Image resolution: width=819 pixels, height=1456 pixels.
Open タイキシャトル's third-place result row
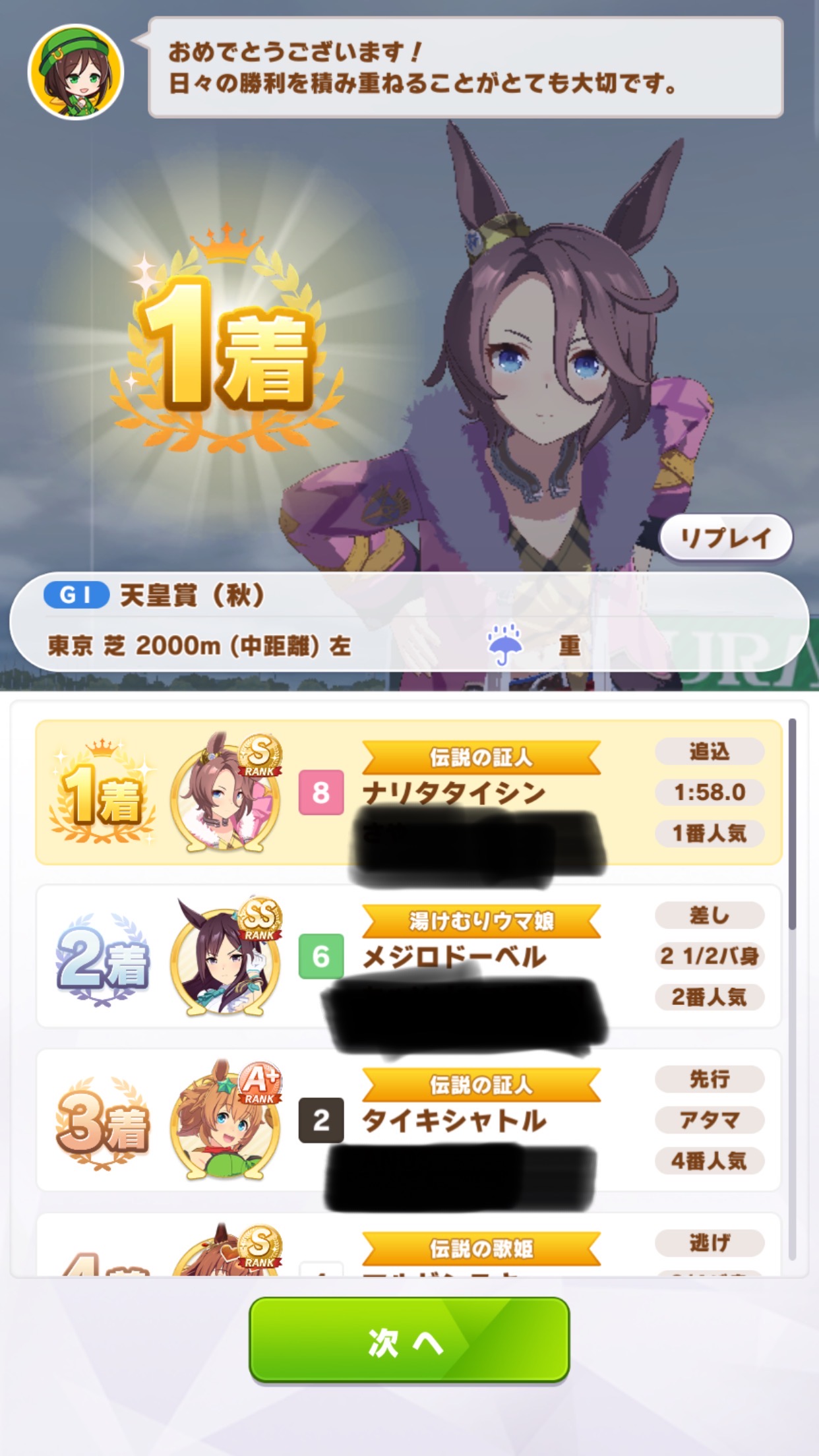[x=409, y=1119]
